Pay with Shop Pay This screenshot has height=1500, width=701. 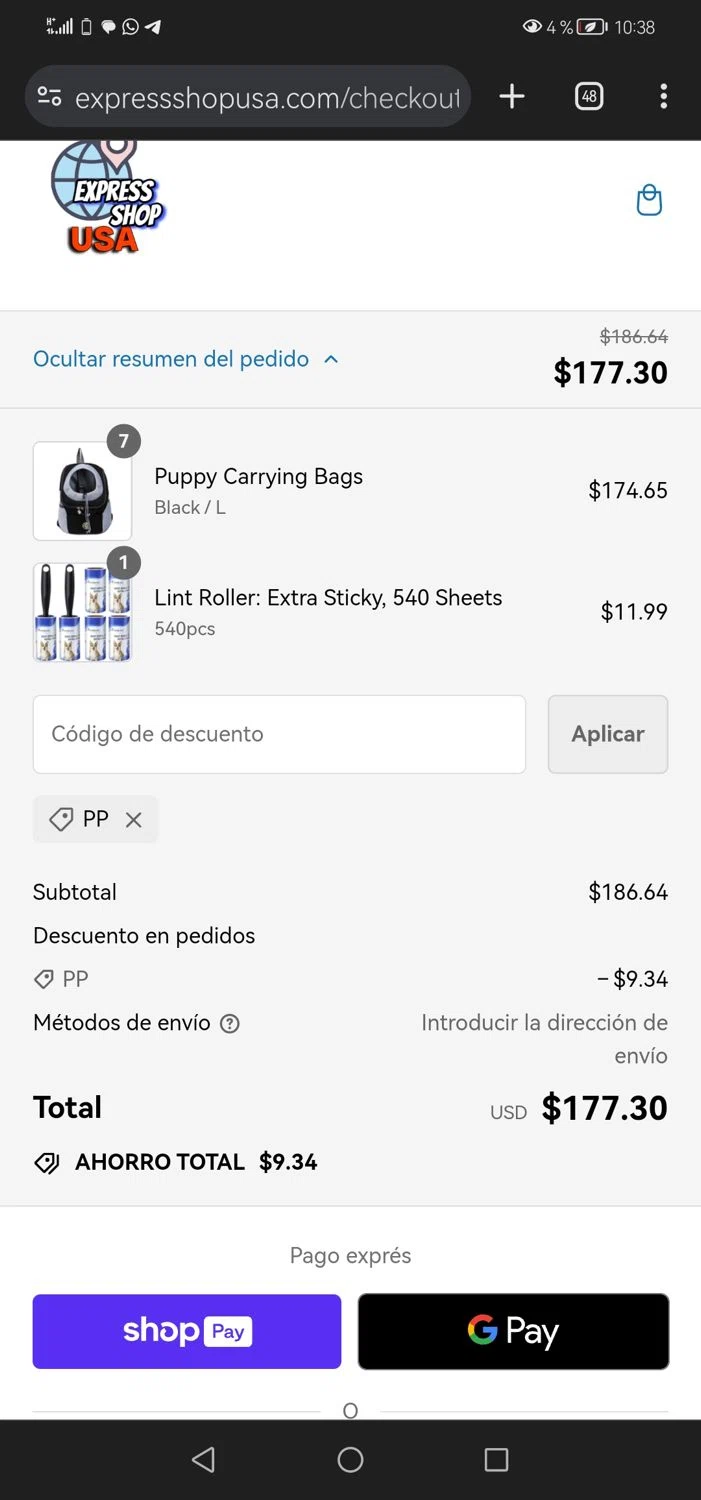click(x=187, y=1331)
